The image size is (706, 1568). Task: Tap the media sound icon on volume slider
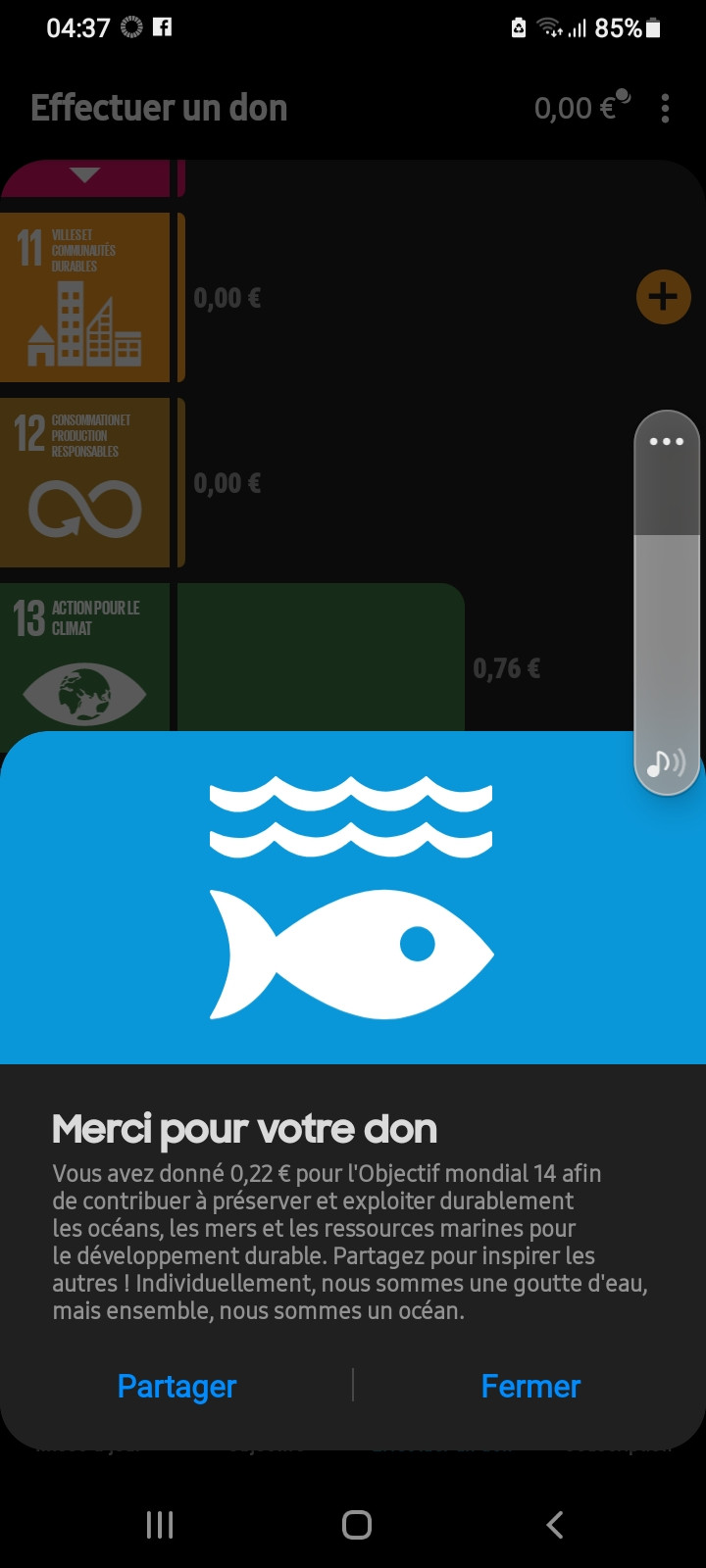[667, 761]
